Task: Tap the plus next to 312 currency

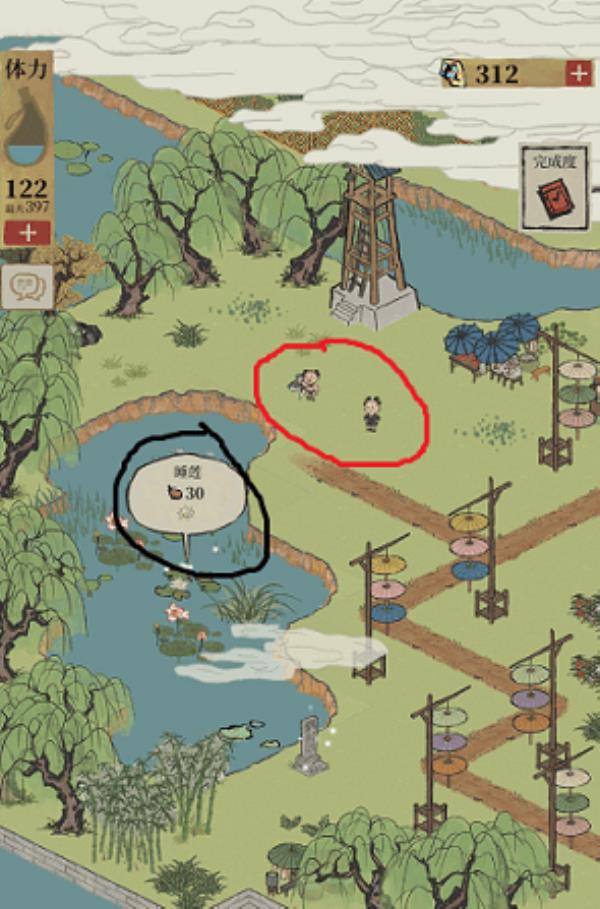Action: [578, 72]
